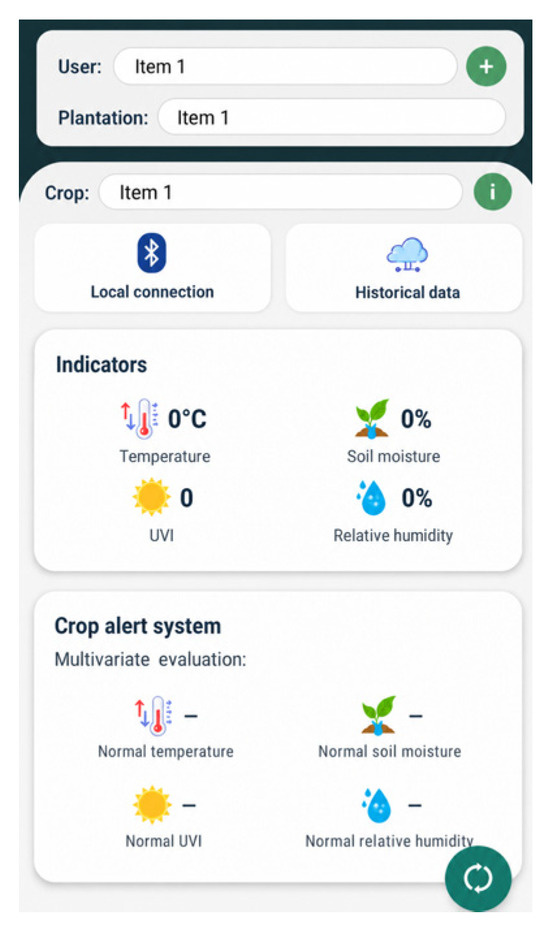550x933 pixels.
Task: Open the Local connection card
Action: tap(152, 268)
